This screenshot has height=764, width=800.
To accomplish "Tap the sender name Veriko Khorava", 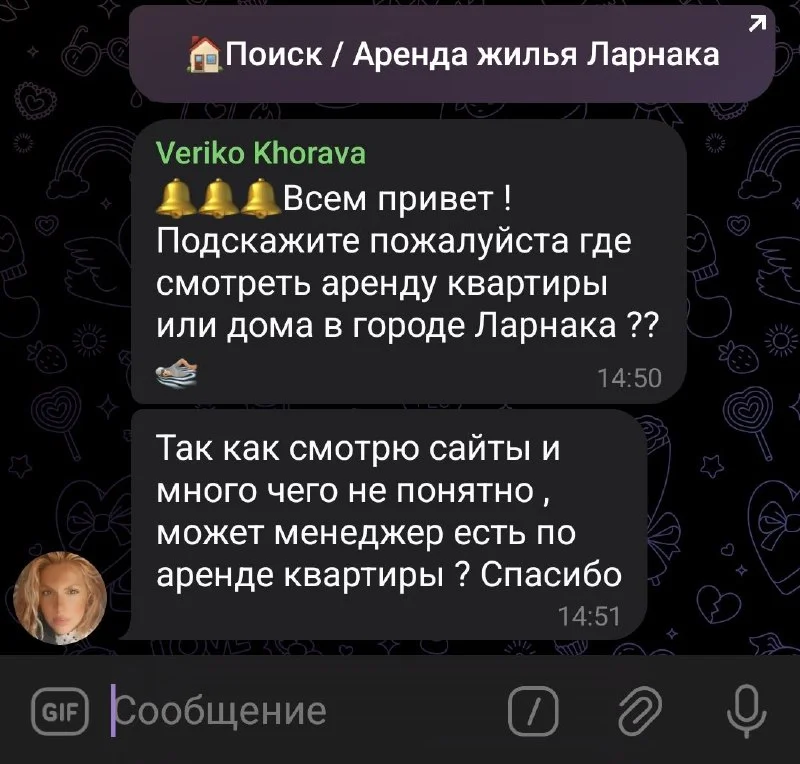I will 262,153.
